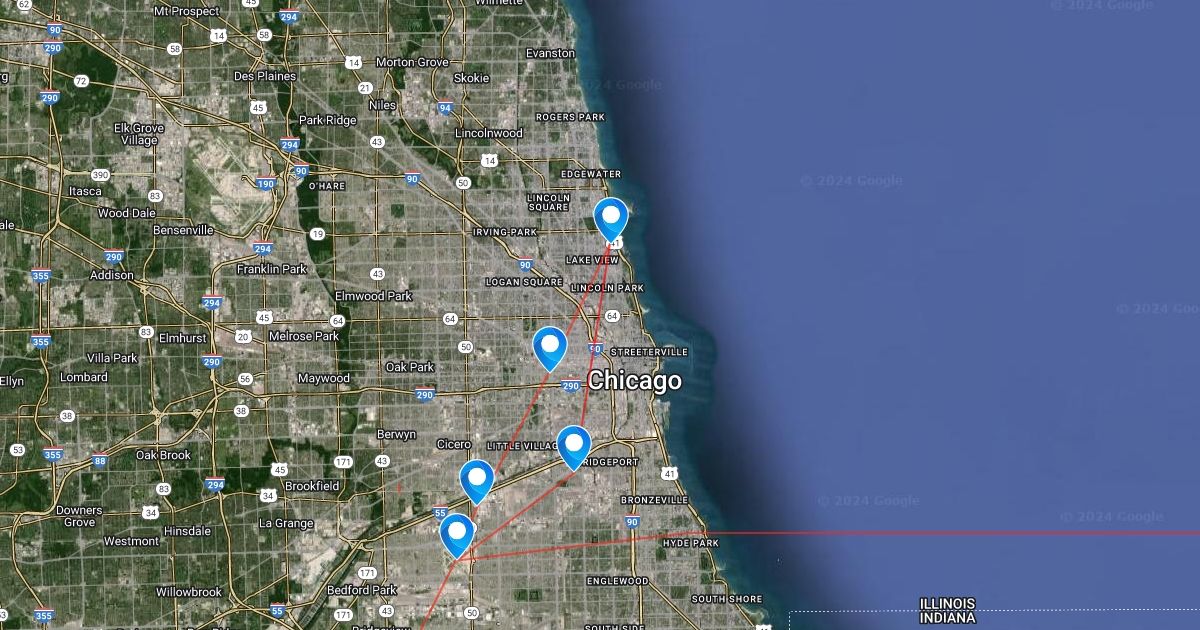Tap the southernmost pin near I-55
The height and width of the screenshot is (630, 1200).
[457, 532]
